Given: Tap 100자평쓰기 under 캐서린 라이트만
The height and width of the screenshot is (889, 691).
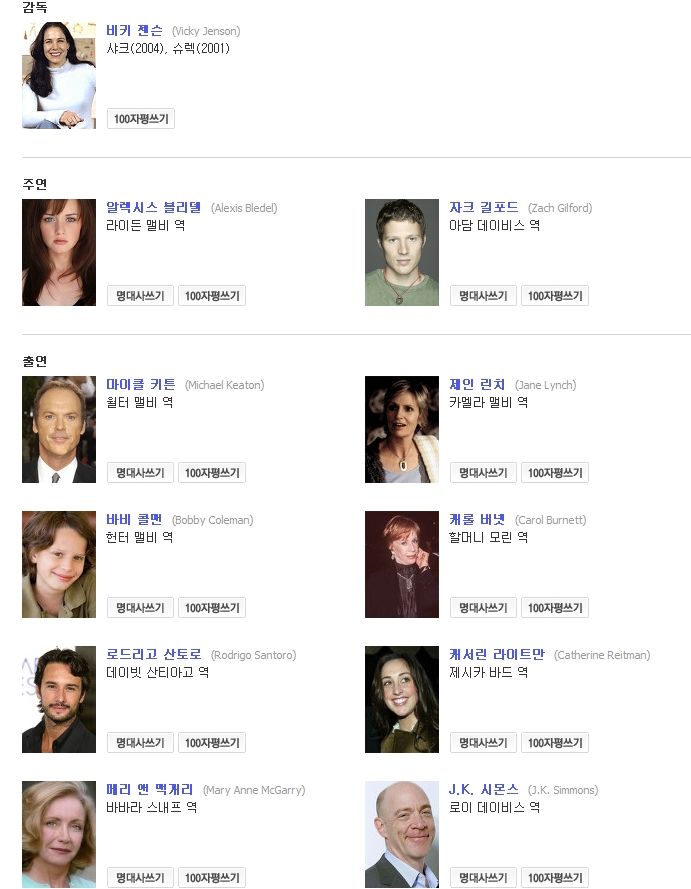Looking at the screenshot, I should point(554,743).
